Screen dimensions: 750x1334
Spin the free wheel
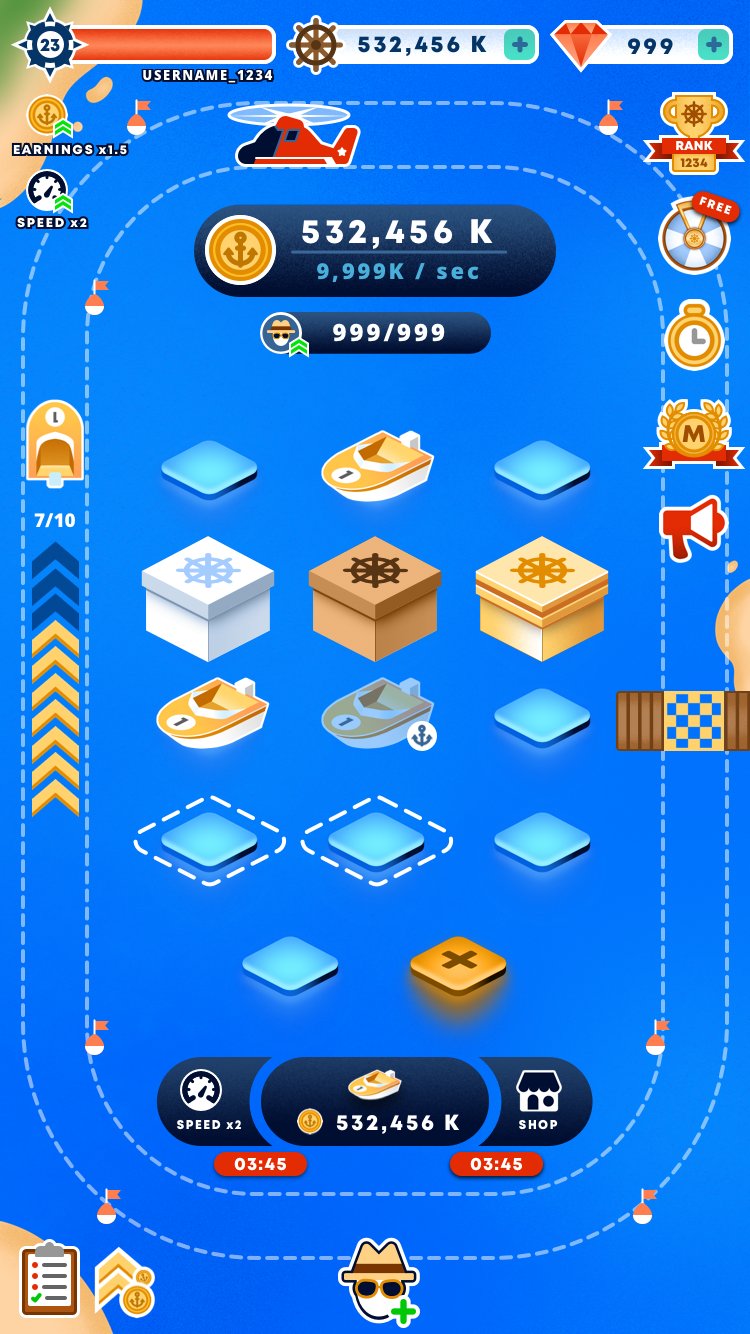coord(694,236)
